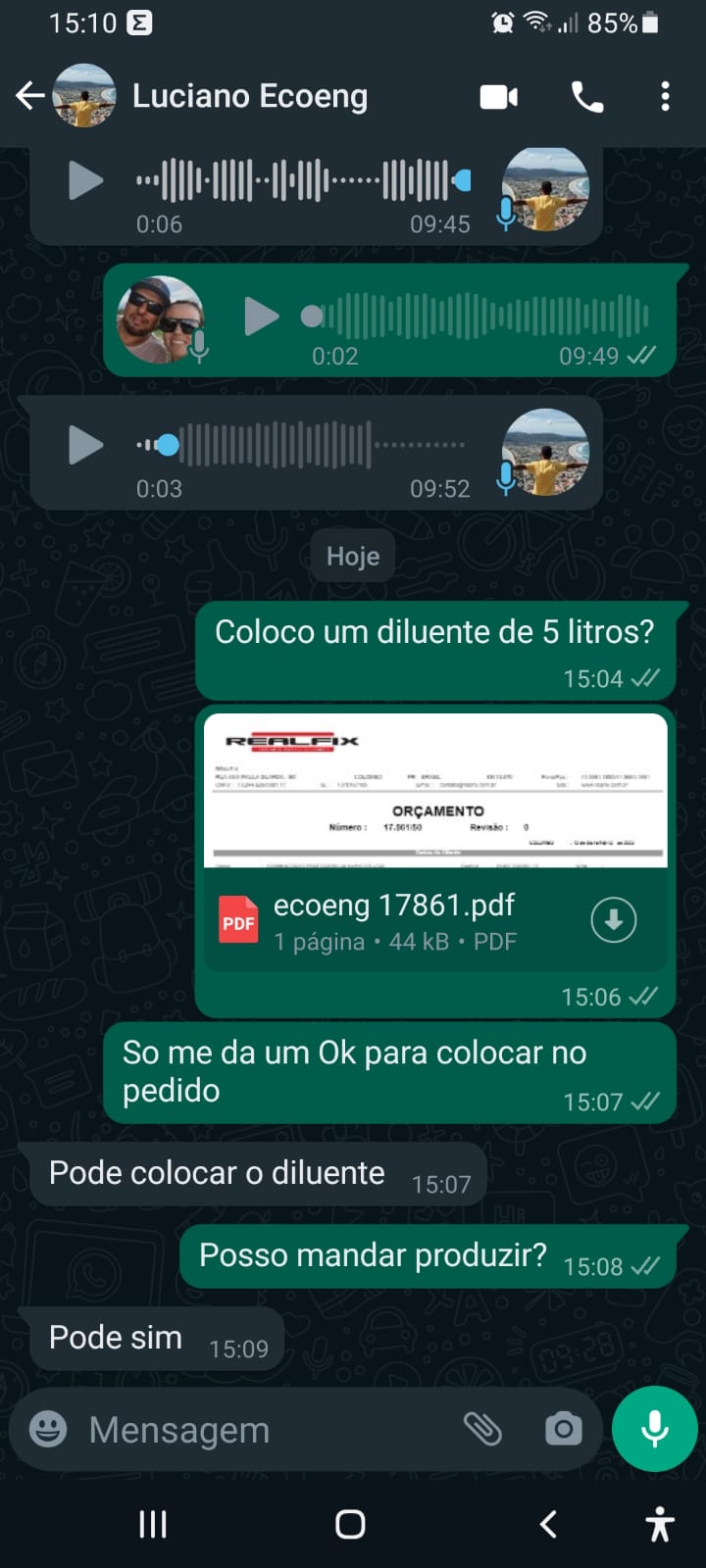
Task: Open the camera from message bar
Action: [x=563, y=1429]
